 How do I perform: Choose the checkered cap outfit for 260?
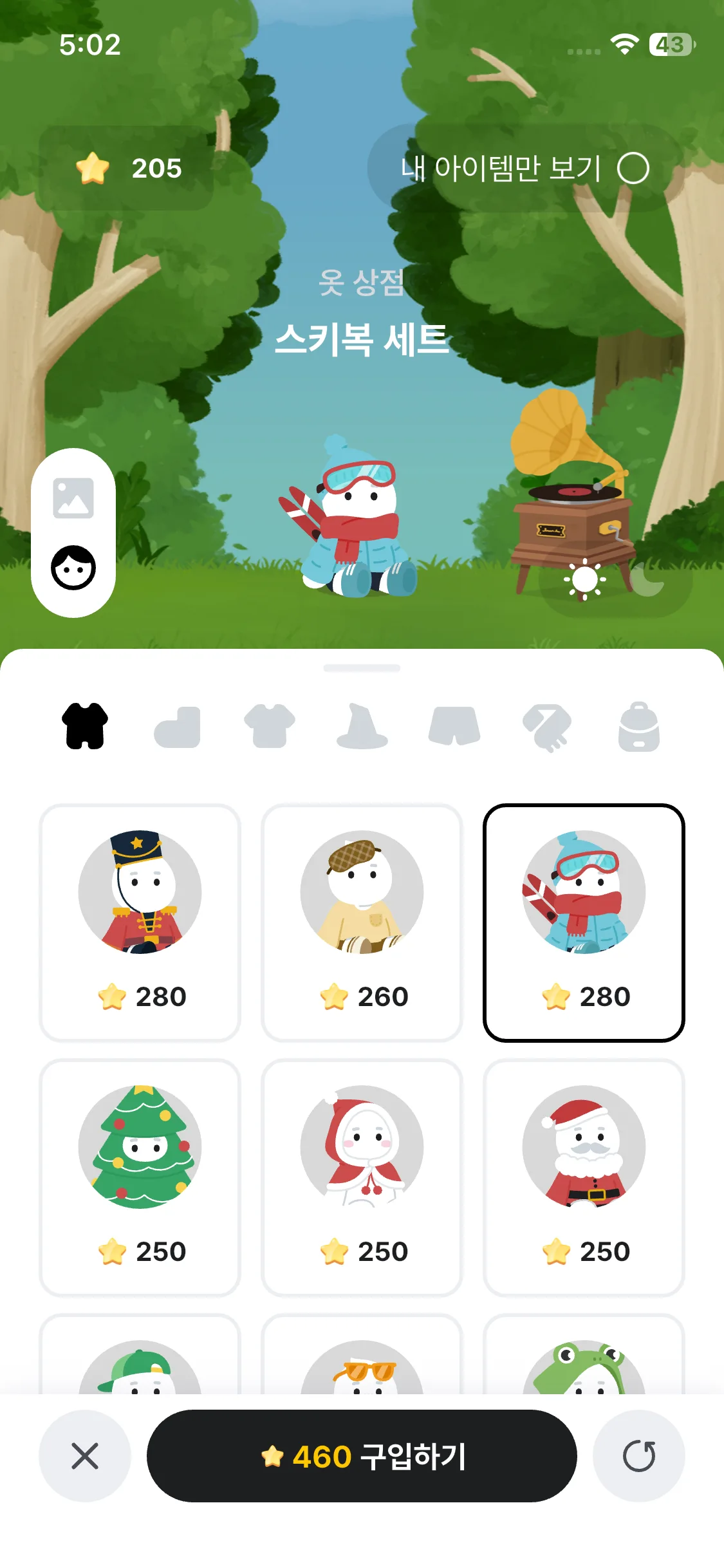pos(362,922)
